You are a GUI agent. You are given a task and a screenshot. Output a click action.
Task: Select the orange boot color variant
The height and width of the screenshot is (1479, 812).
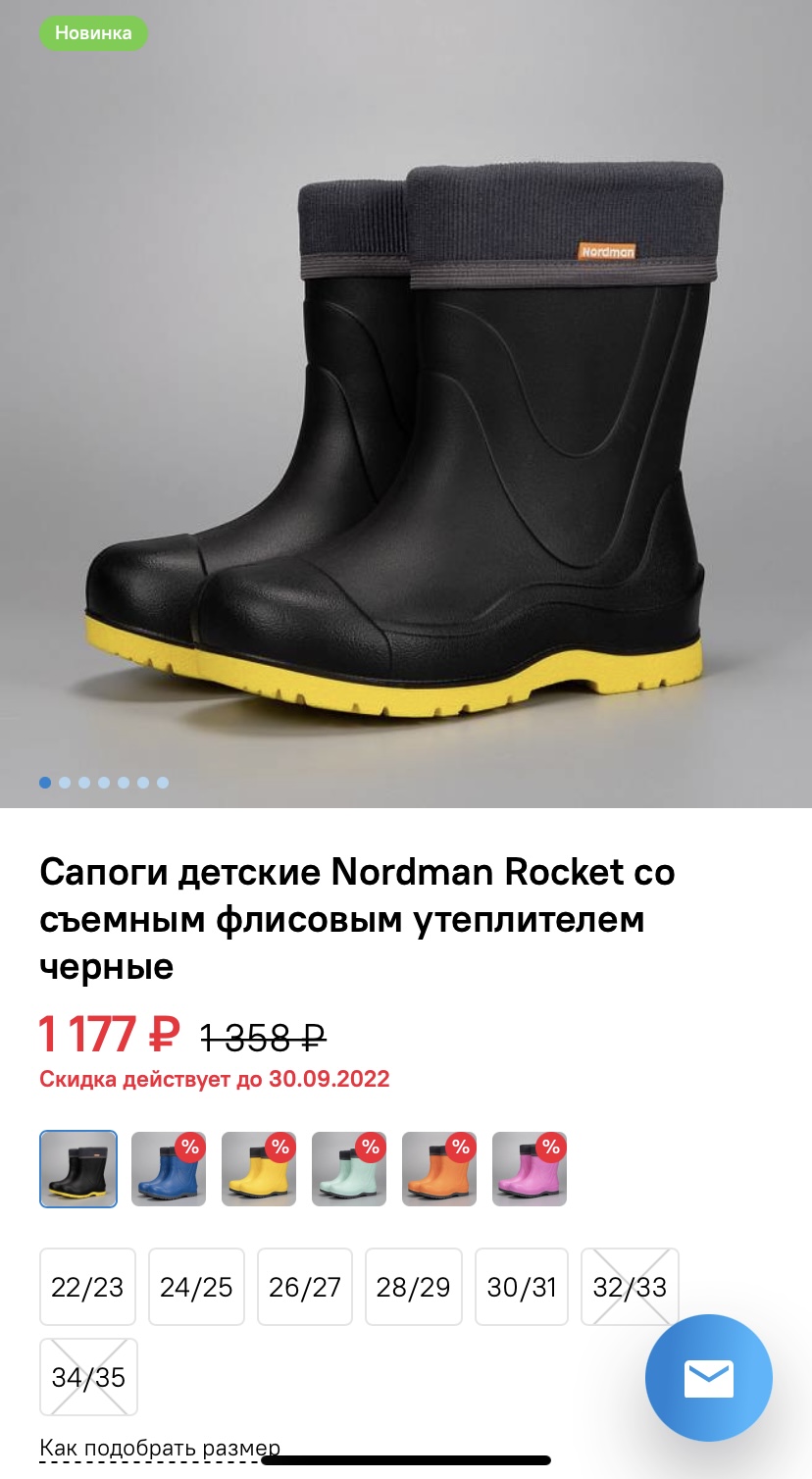coord(439,1169)
